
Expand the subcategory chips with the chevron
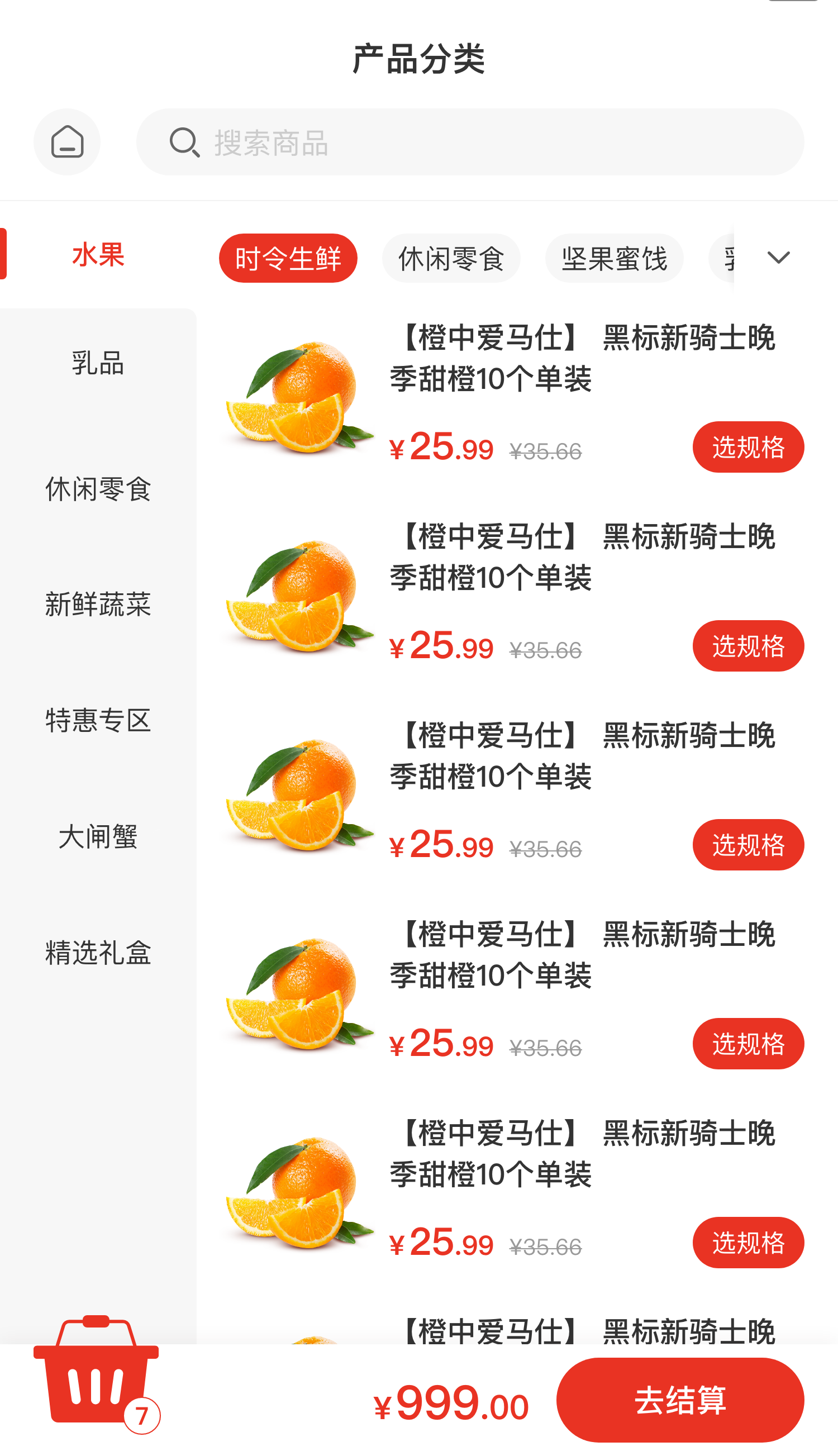[778, 257]
